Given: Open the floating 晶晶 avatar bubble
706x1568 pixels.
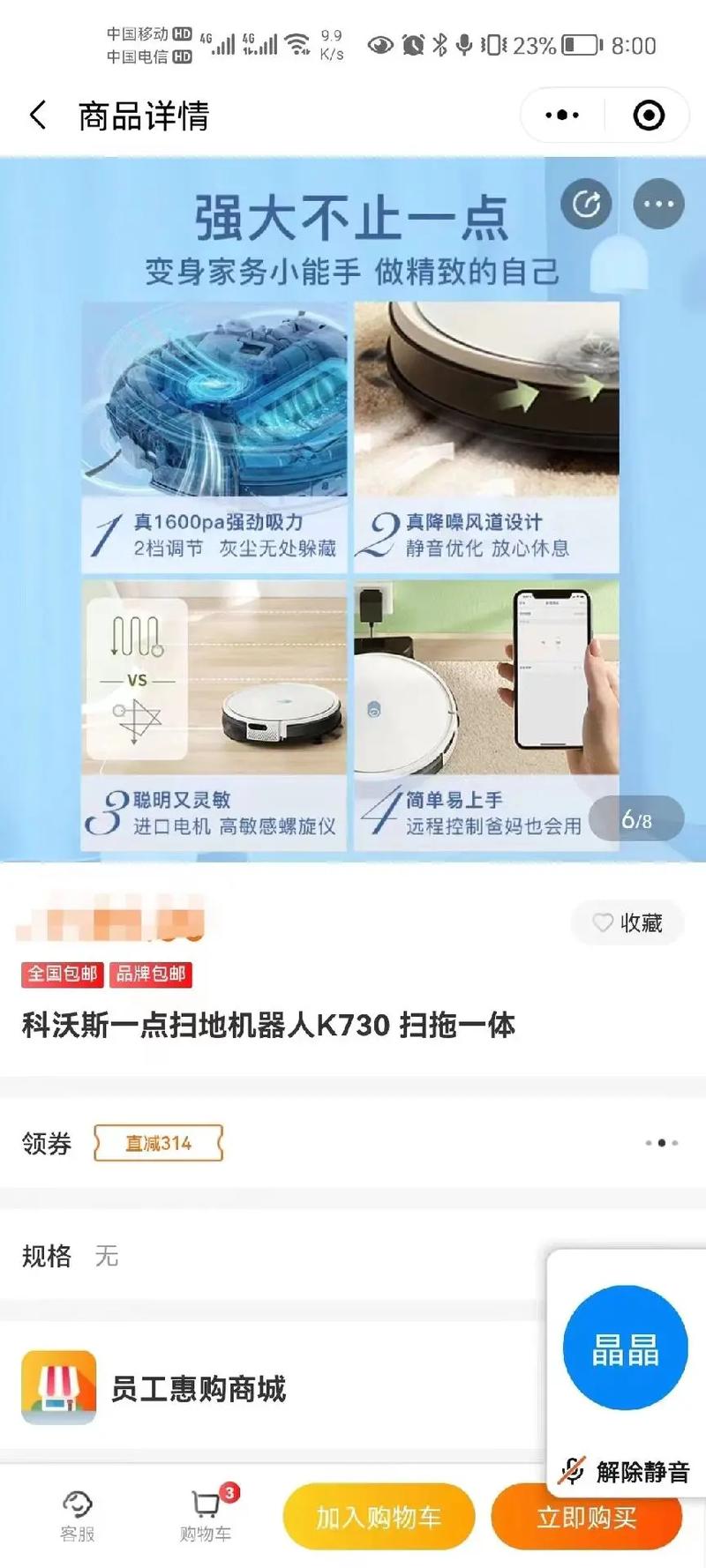Looking at the screenshot, I should [x=625, y=1348].
